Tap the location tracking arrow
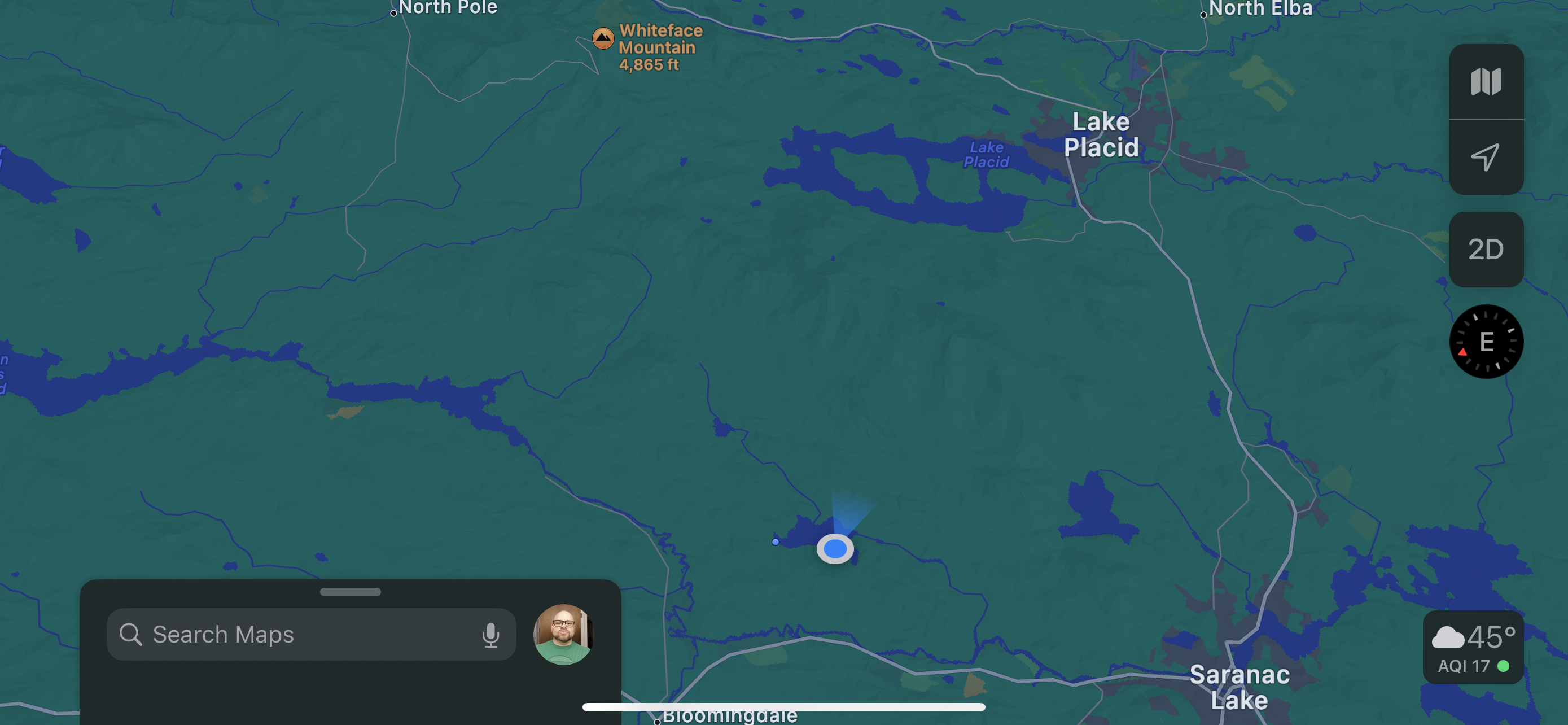Image resolution: width=1568 pixels, height=725 pixels. coord(1486,157)
